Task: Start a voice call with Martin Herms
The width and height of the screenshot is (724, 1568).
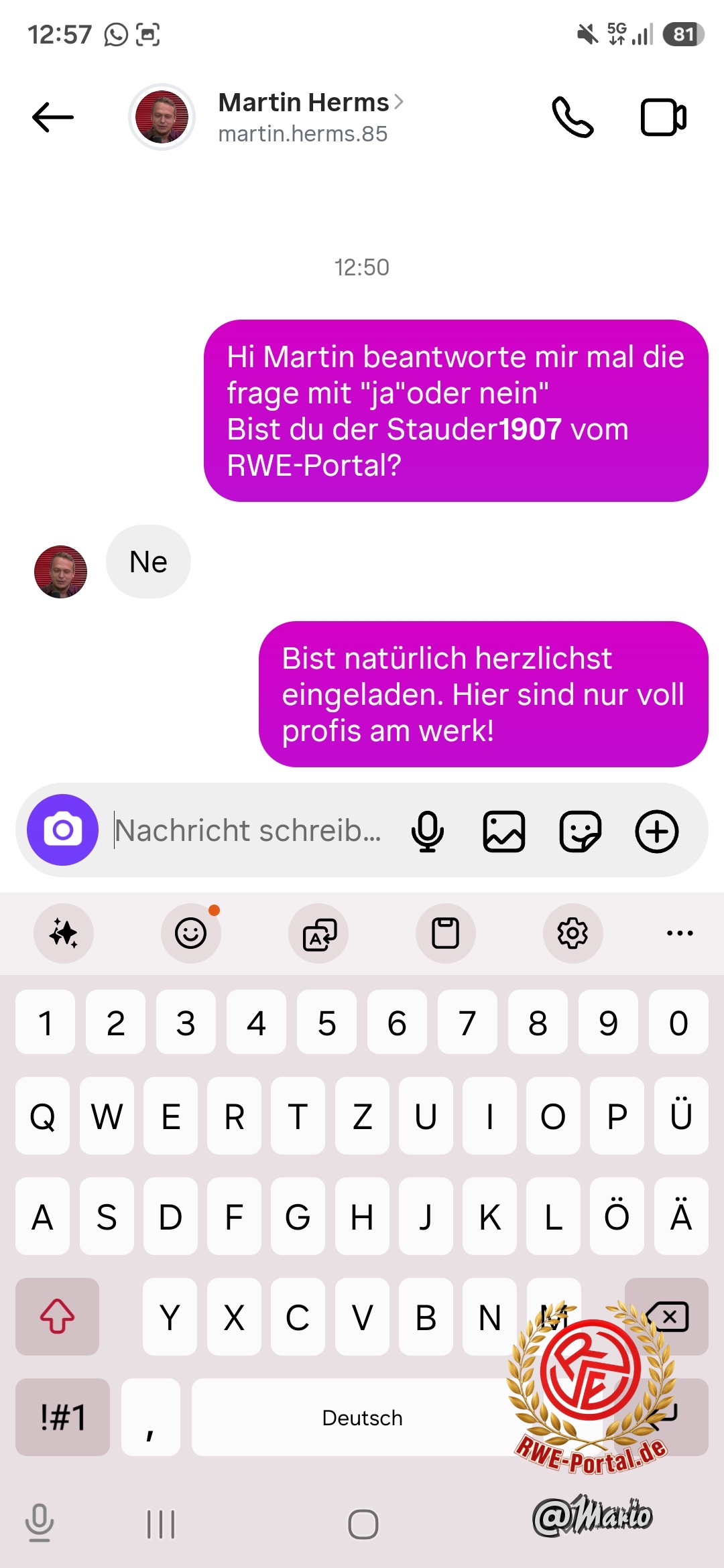Action: click(x=572, y=117)
